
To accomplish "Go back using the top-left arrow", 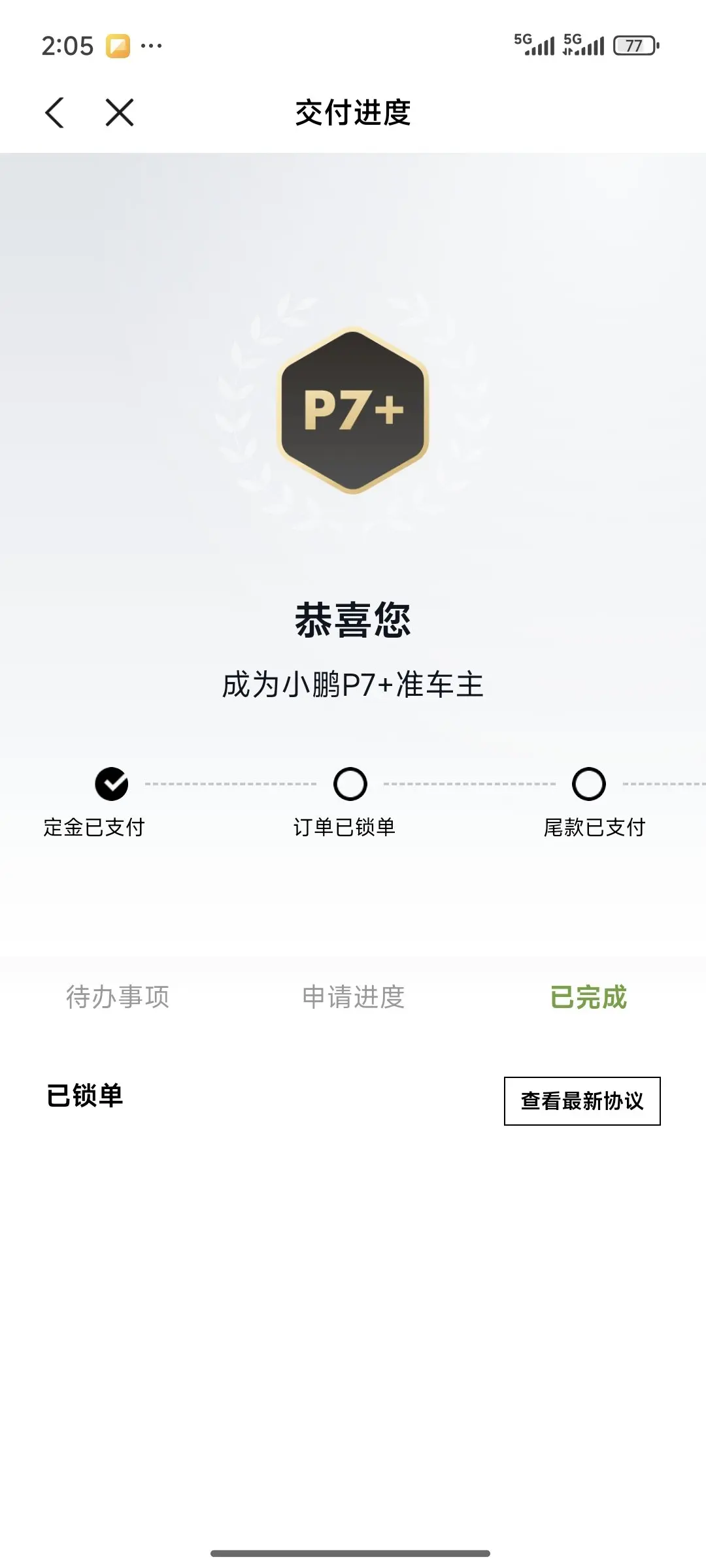I will 55,112.
